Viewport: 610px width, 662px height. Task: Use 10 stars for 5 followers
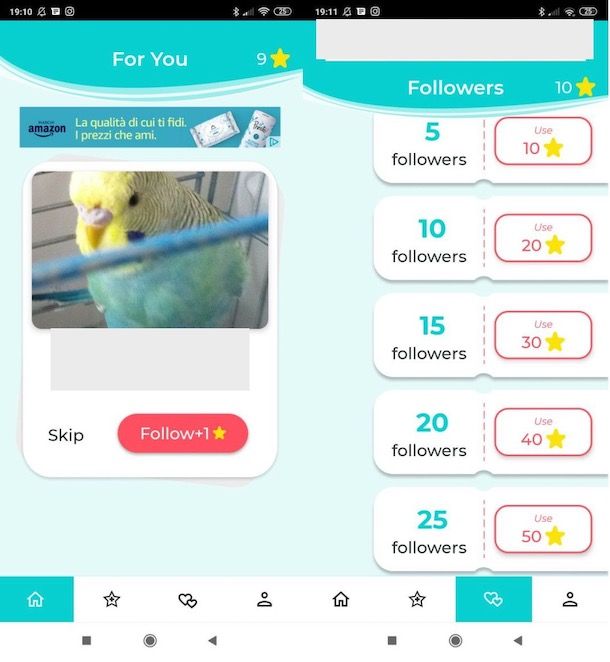pyautogui.click(x=542, y=141)
